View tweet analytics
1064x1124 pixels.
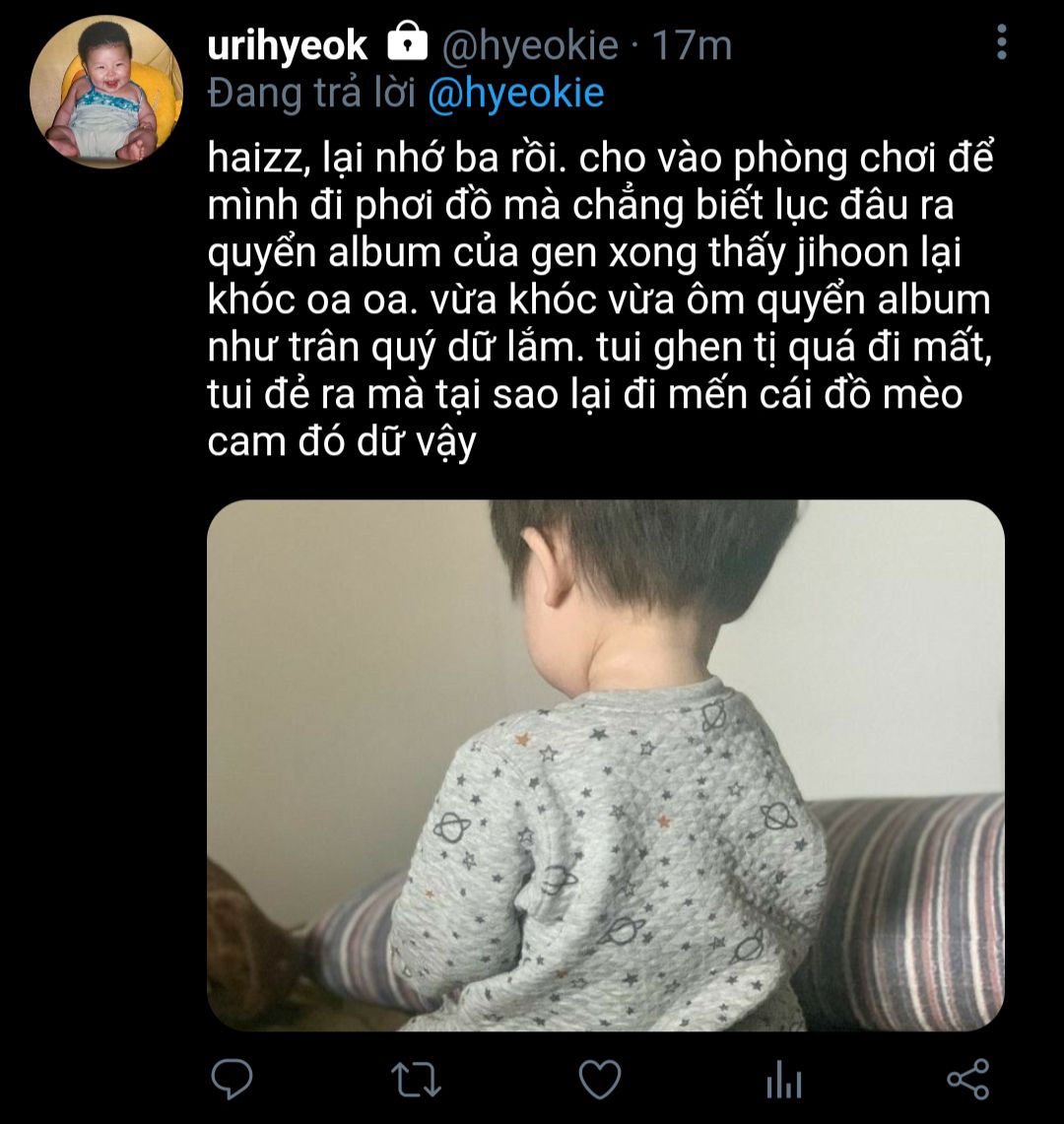[784, 1081]
